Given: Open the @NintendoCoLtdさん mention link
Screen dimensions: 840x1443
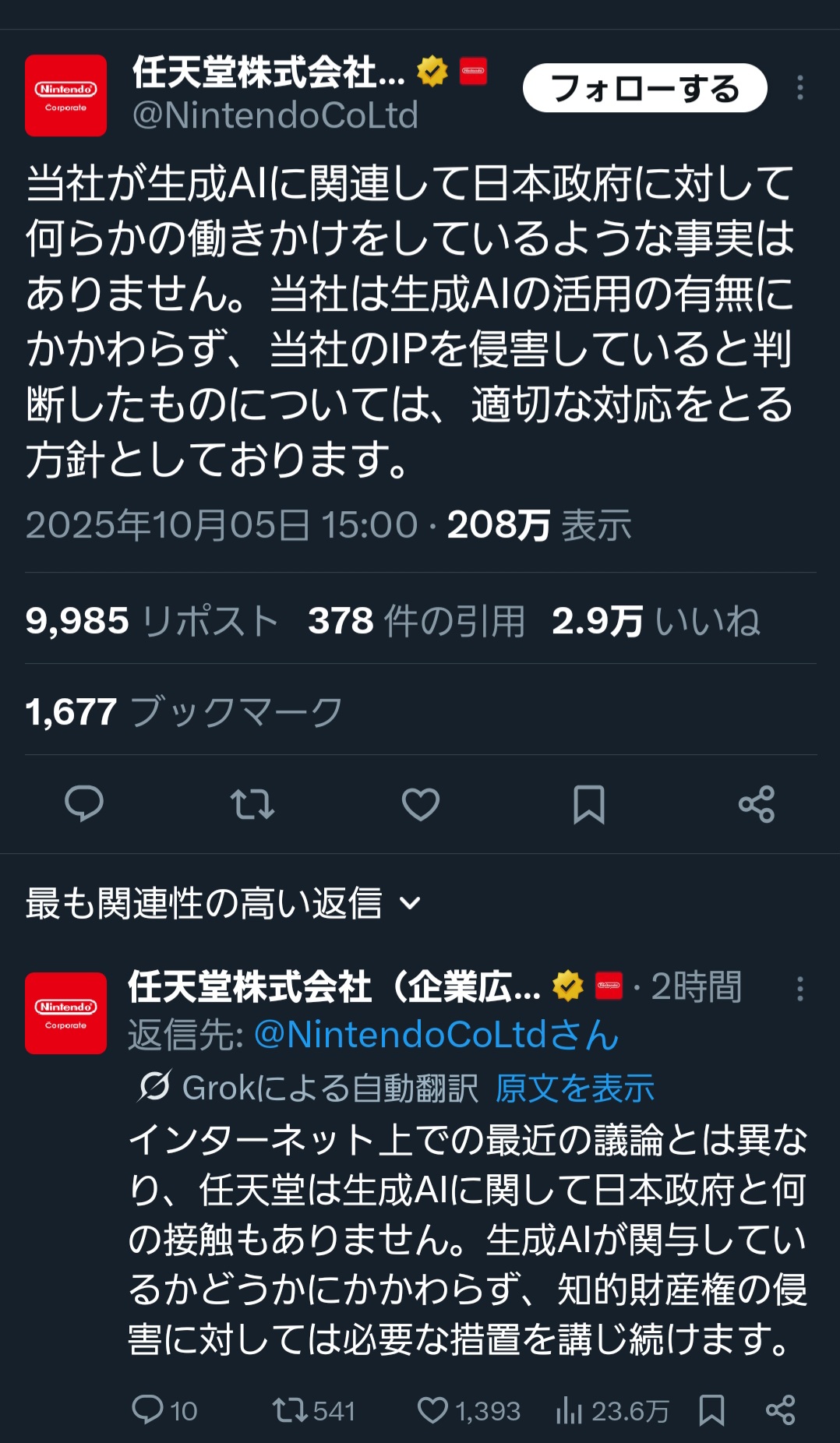Looking at the screenshot, I should click(x=436, y=1035).
